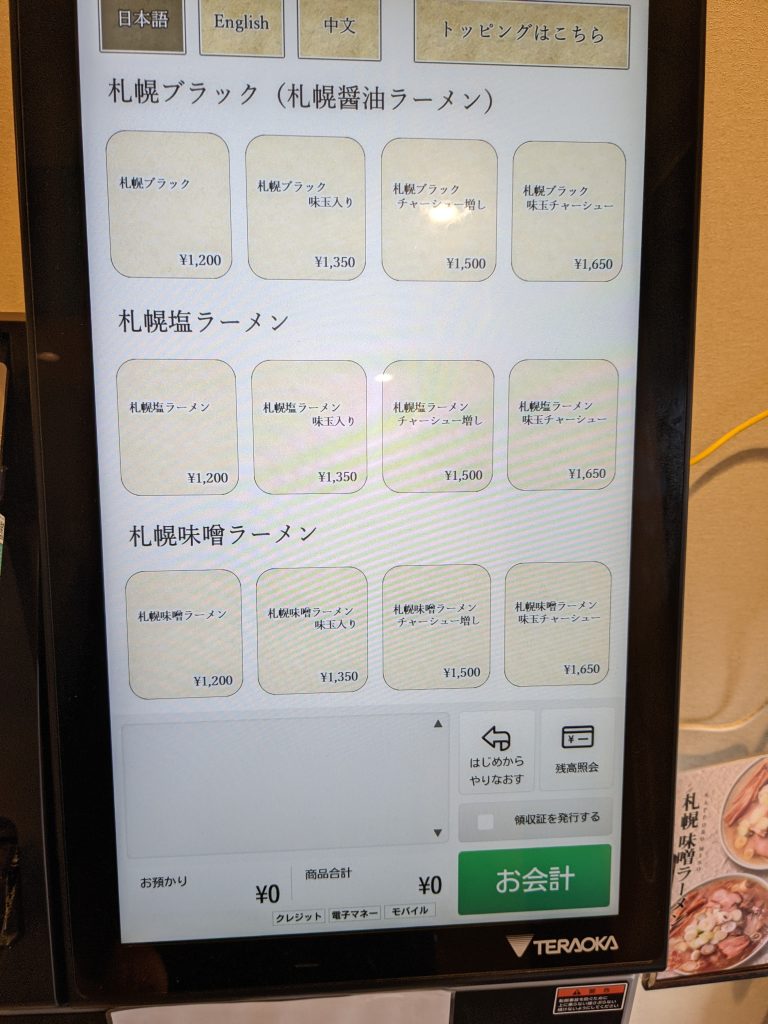The image size is (768, 1024).
Task: Pick 札幌ブラック チャーシュー増し
Action: click(x=439, y=210)
